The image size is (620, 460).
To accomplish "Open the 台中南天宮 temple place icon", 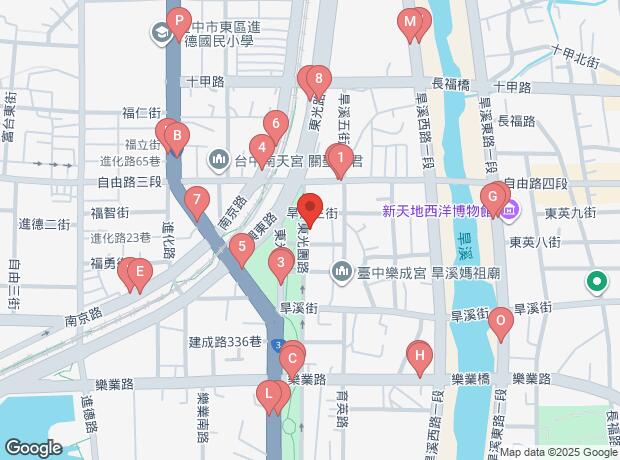I will tap(220, 159).
